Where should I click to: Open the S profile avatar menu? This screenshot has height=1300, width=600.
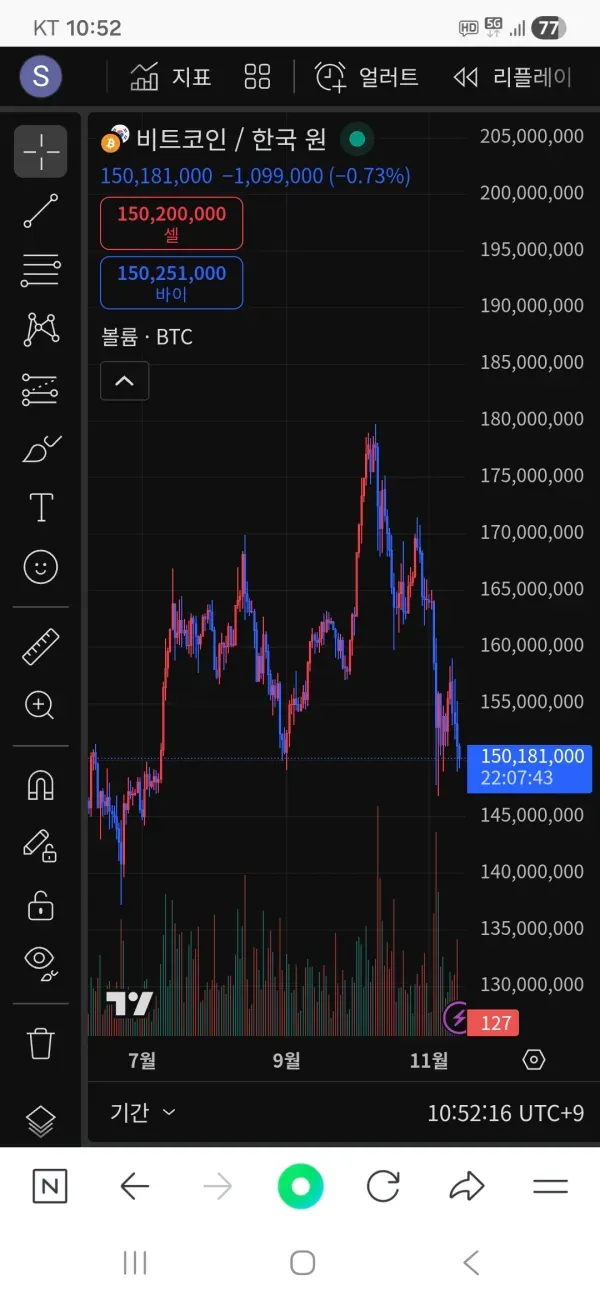tap(41, 77)
